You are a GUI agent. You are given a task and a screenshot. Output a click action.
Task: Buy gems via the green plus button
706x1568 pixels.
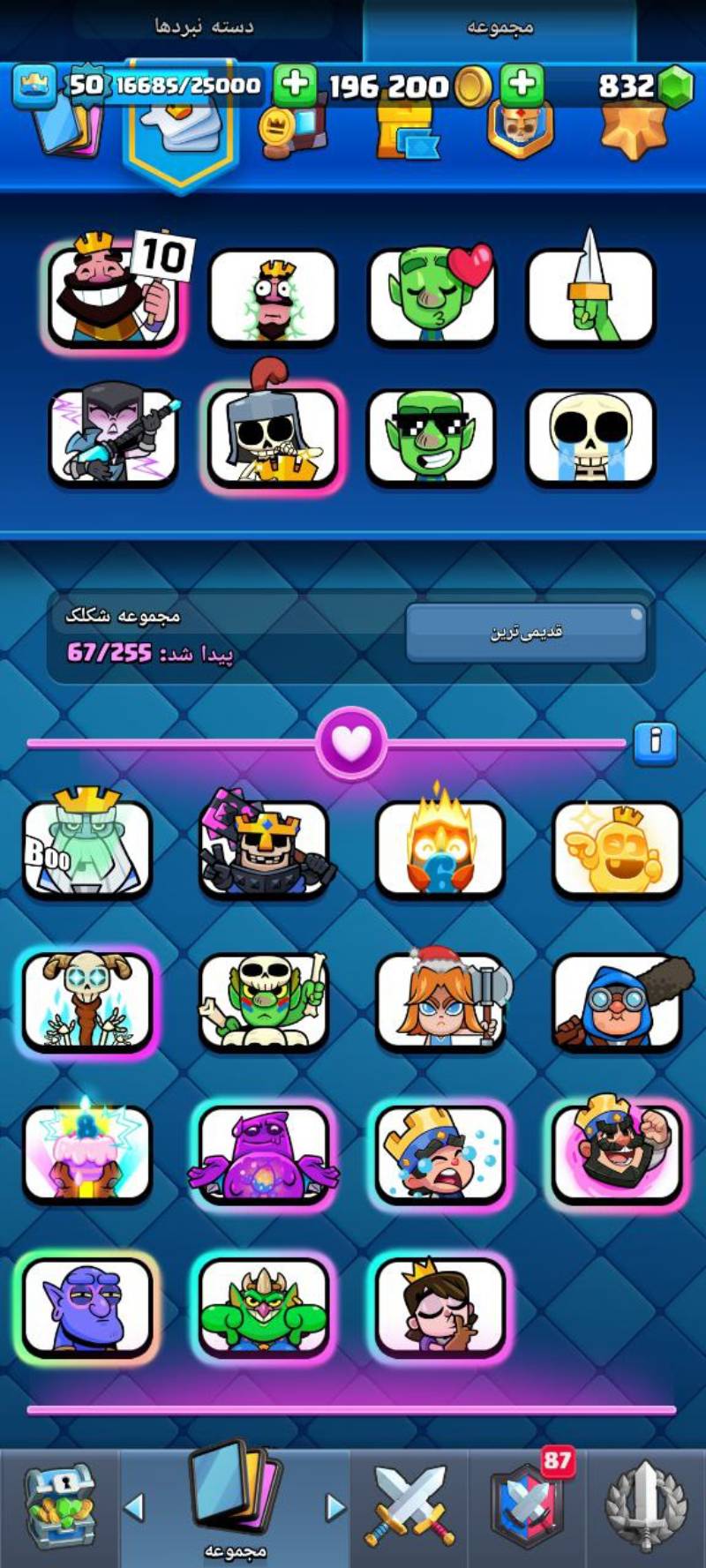pos(522,85)
